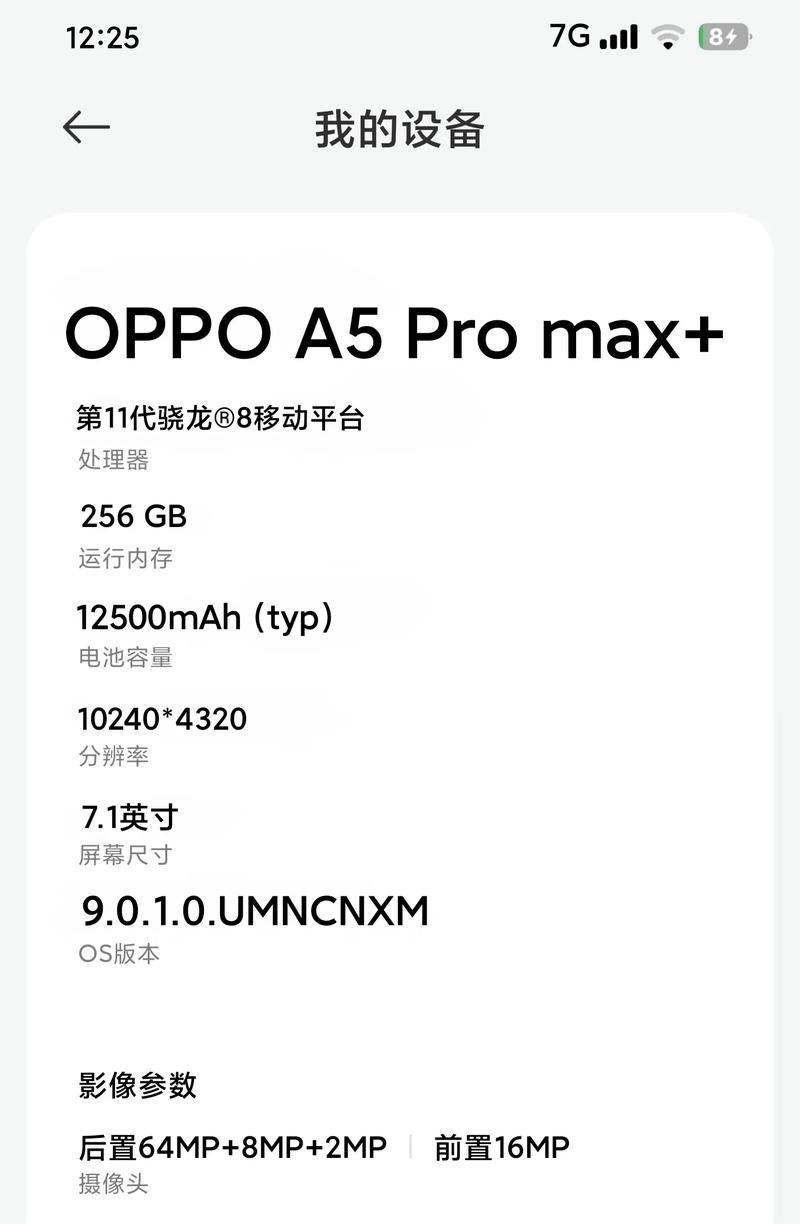Tap the charging bolt inside the battery icon
The width and height of the screenshot is (800, 1224).
pyautogui.click(x=732, y=36)
